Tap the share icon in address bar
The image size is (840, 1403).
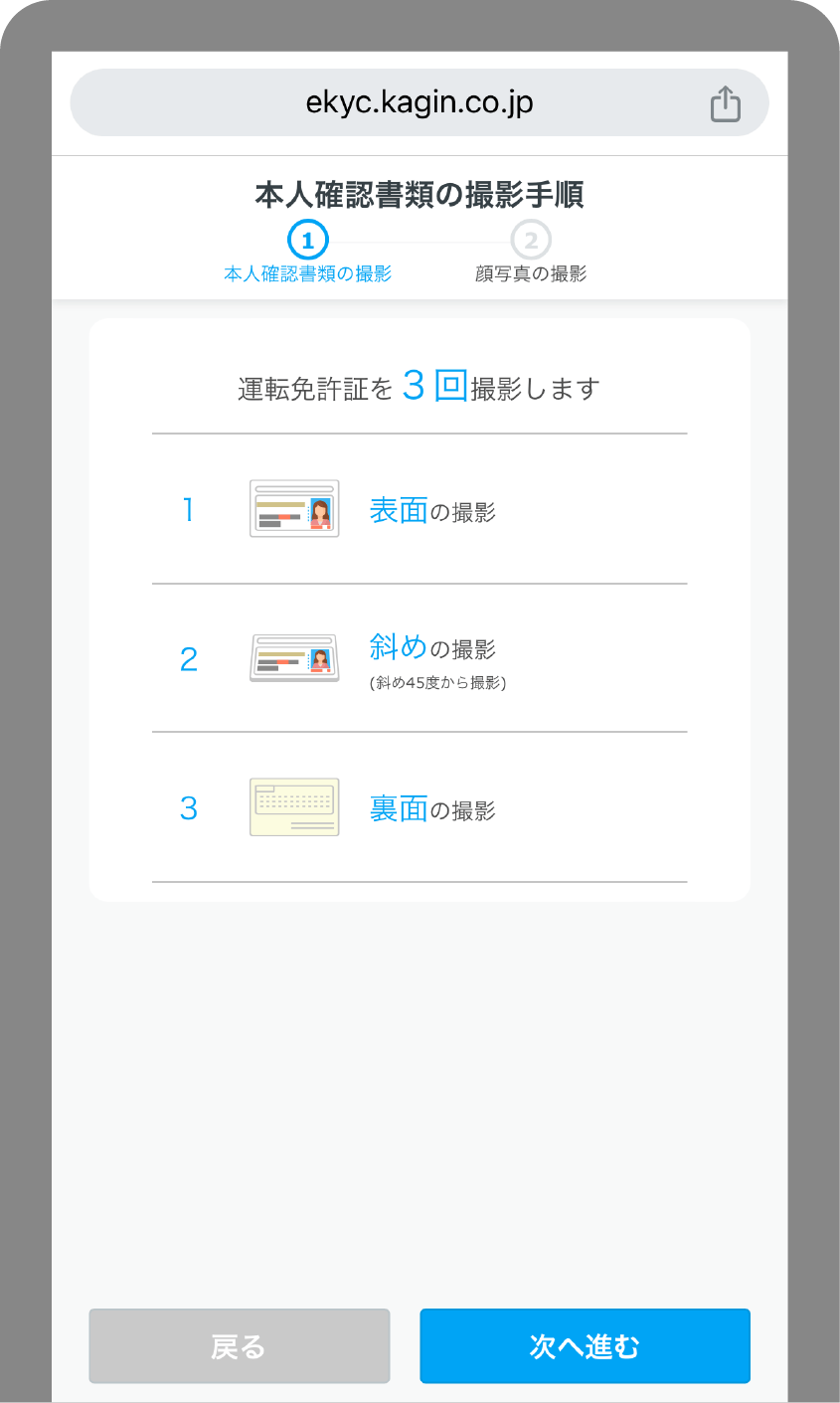726,103
